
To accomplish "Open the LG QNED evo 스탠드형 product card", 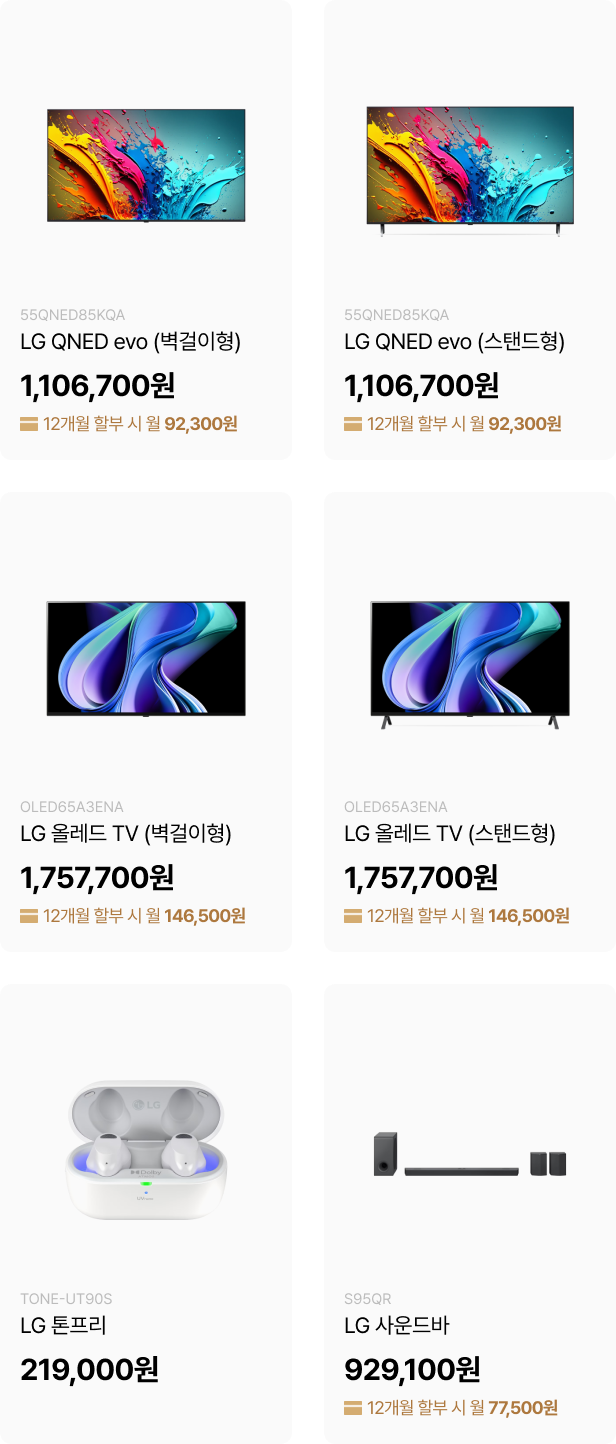I will tap(470, 229).
